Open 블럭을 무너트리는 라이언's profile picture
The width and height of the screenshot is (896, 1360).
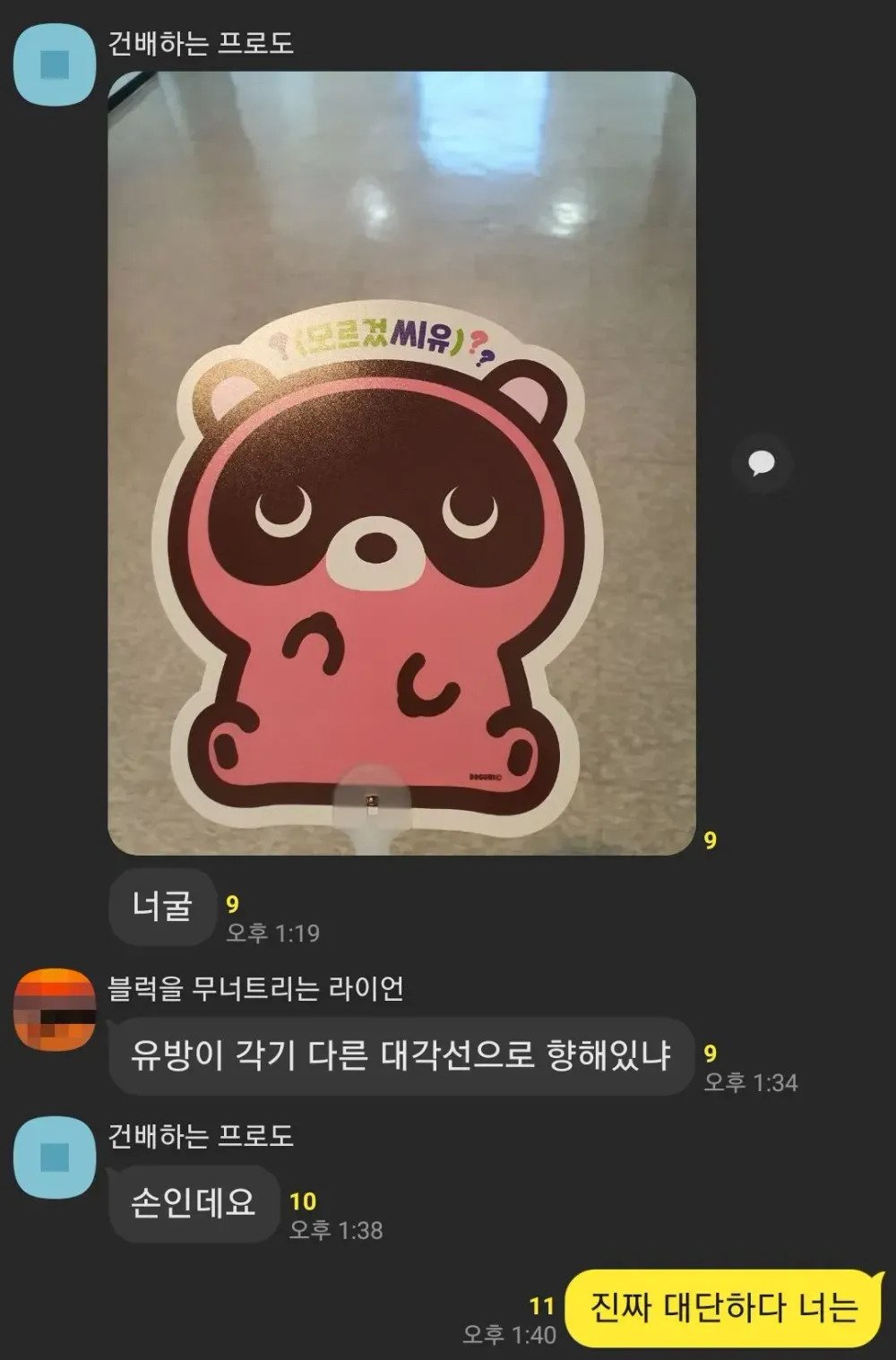(55, 1009)
